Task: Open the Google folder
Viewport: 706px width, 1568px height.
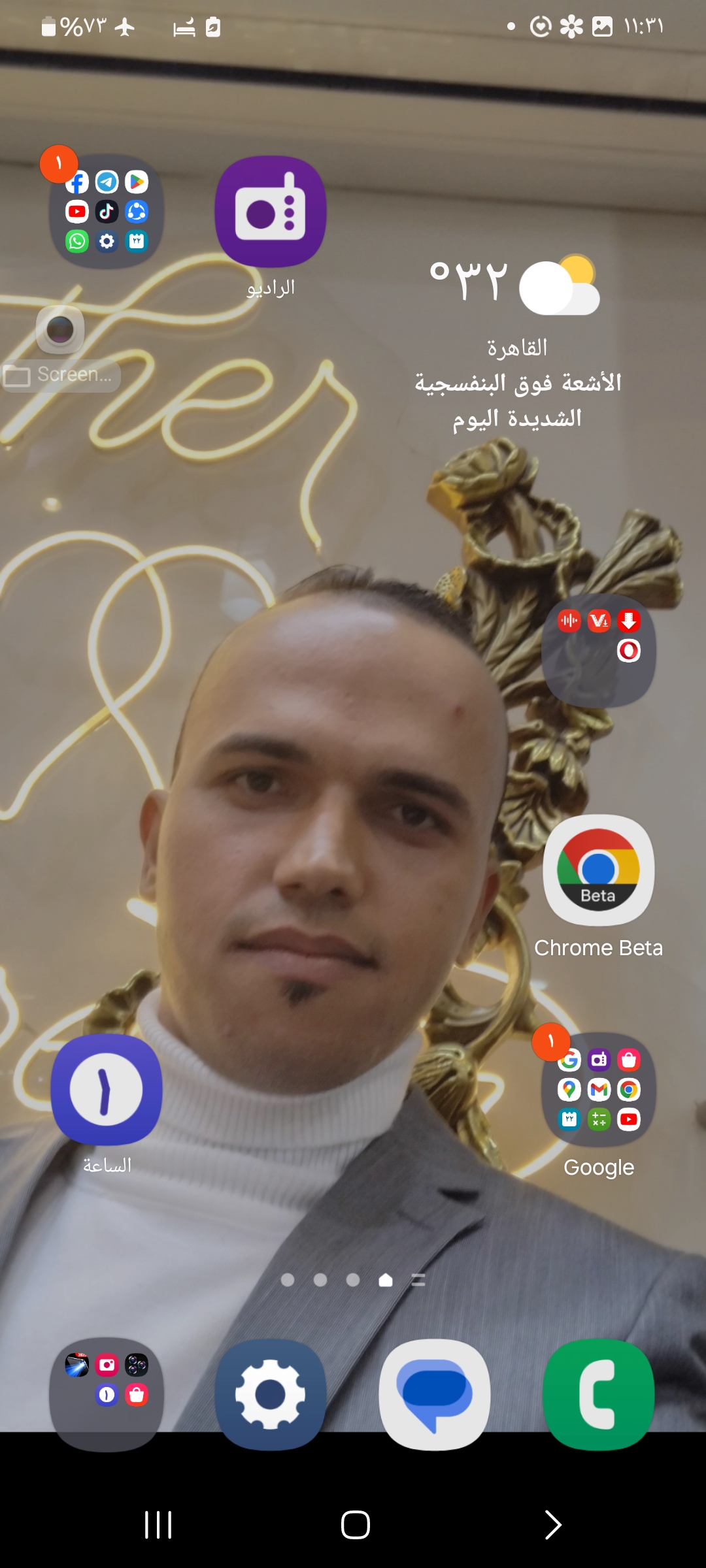Action: click(x=598, y=1089)
